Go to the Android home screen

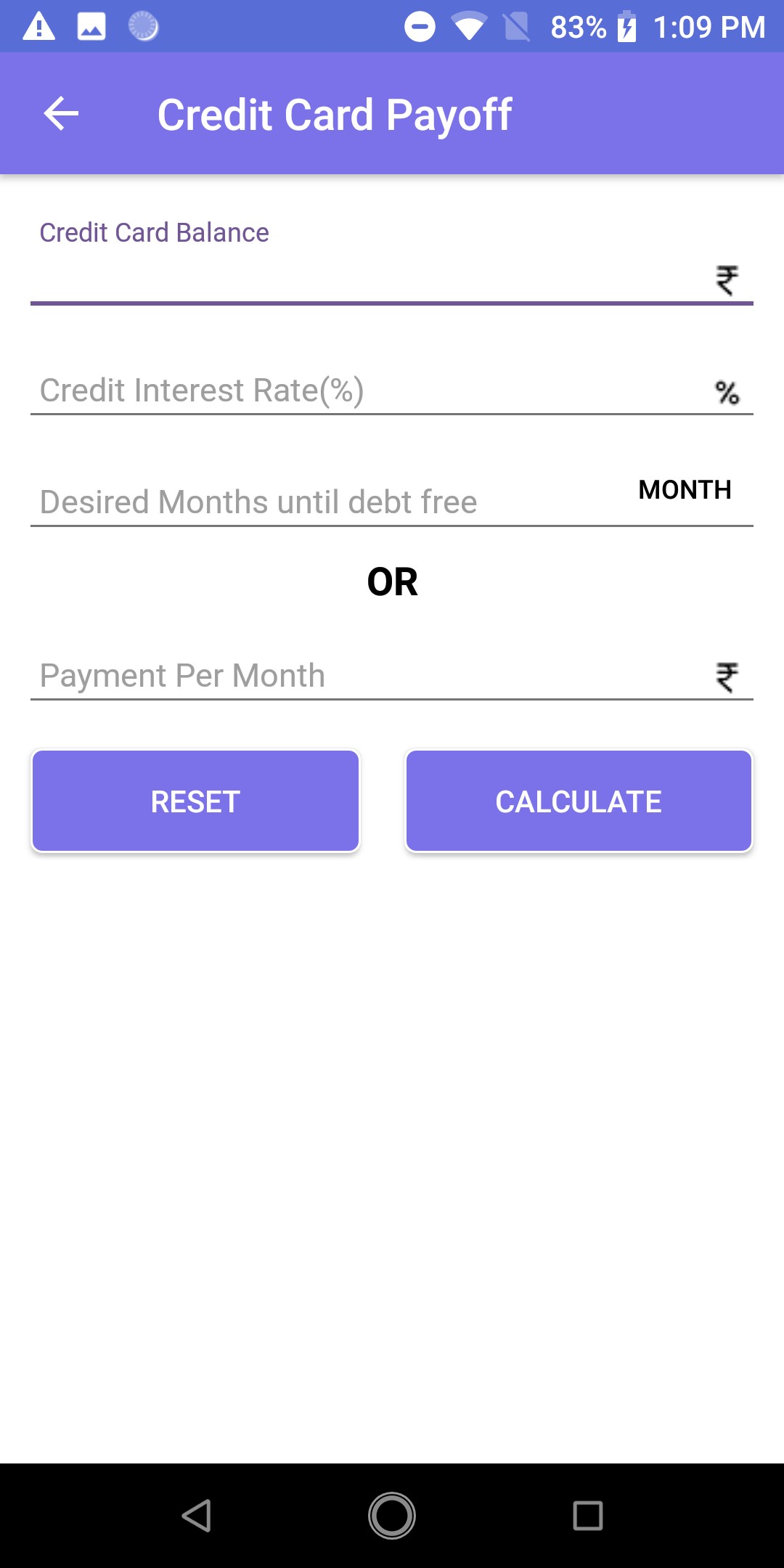coord(392,1516)
